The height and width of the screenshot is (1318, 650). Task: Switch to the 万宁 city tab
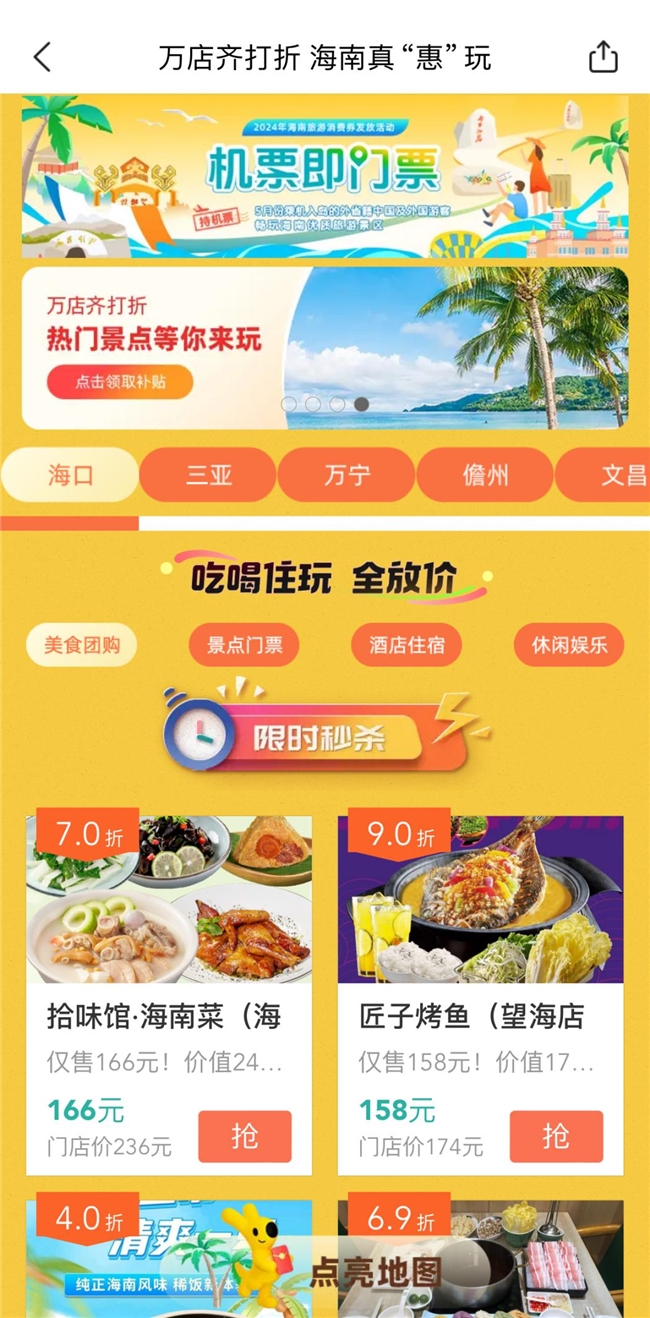[346, 475]
